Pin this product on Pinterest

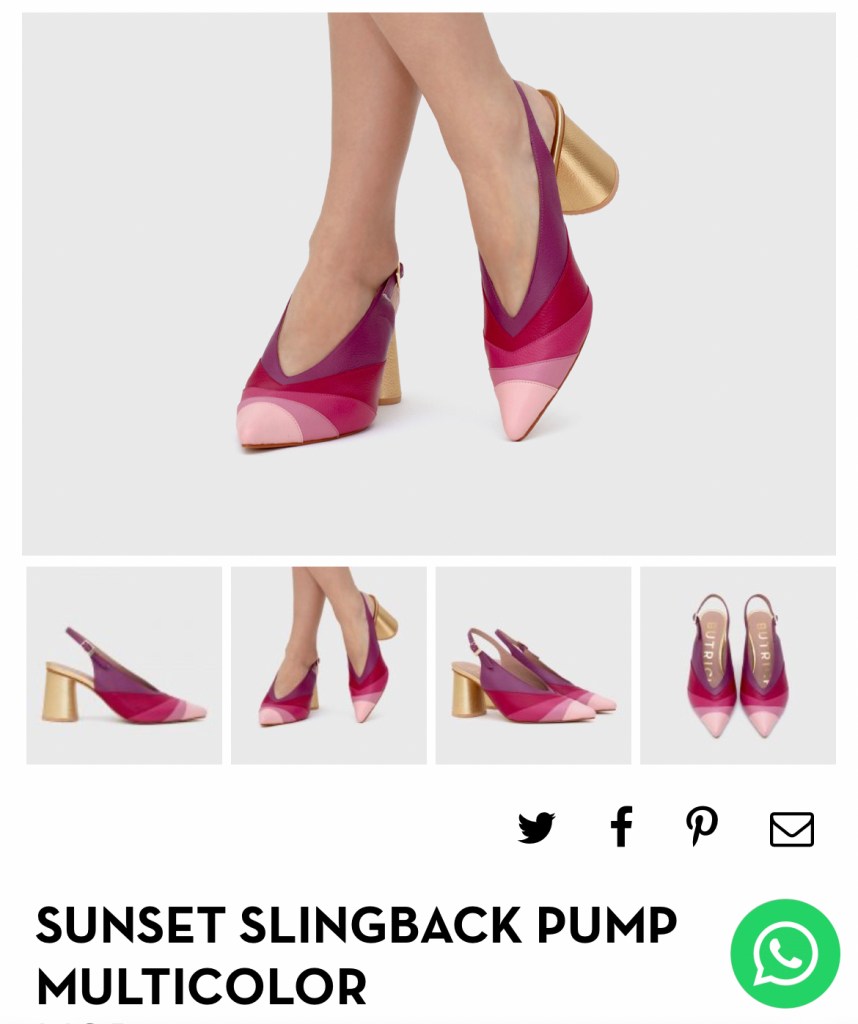tap(702, 828)
